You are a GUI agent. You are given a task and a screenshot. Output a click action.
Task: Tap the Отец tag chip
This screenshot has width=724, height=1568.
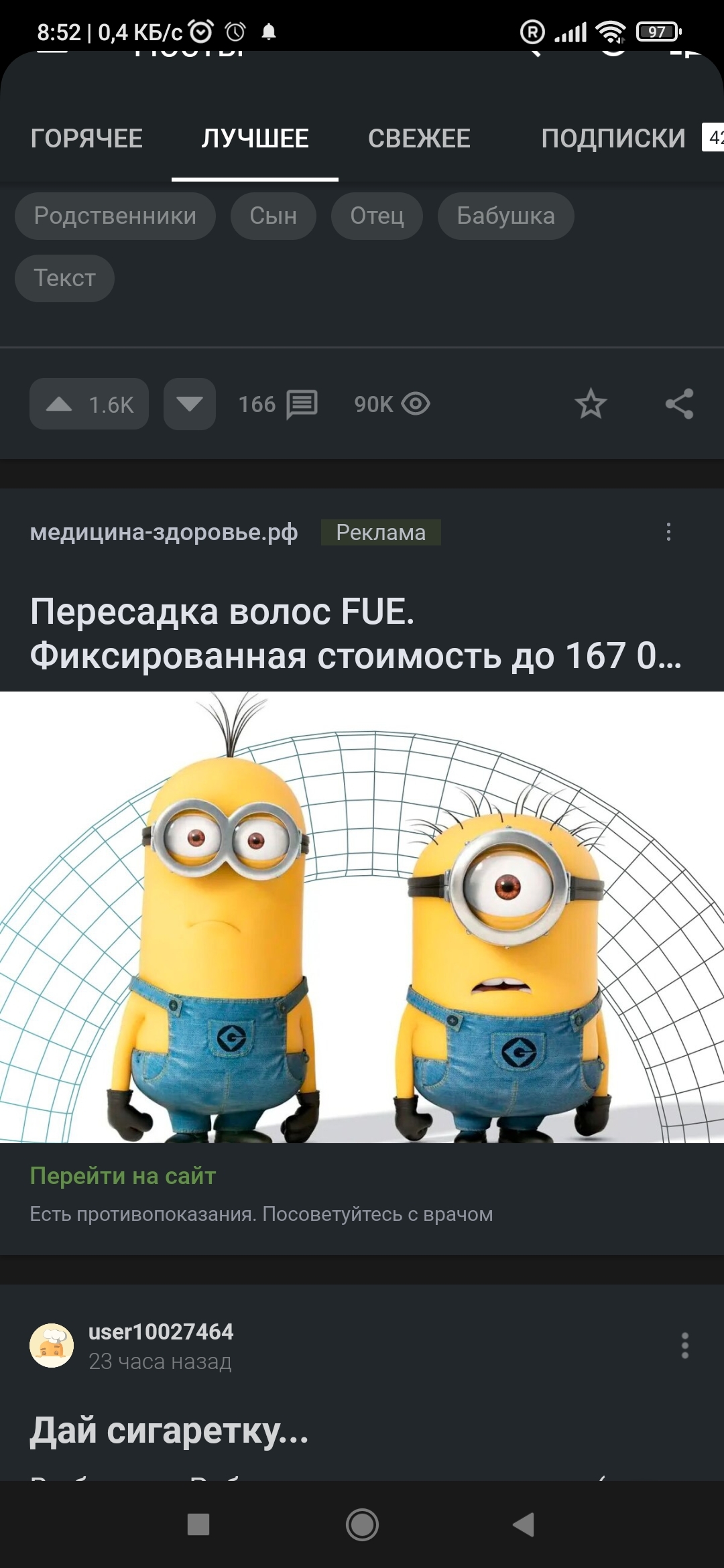tap(377, 216)
